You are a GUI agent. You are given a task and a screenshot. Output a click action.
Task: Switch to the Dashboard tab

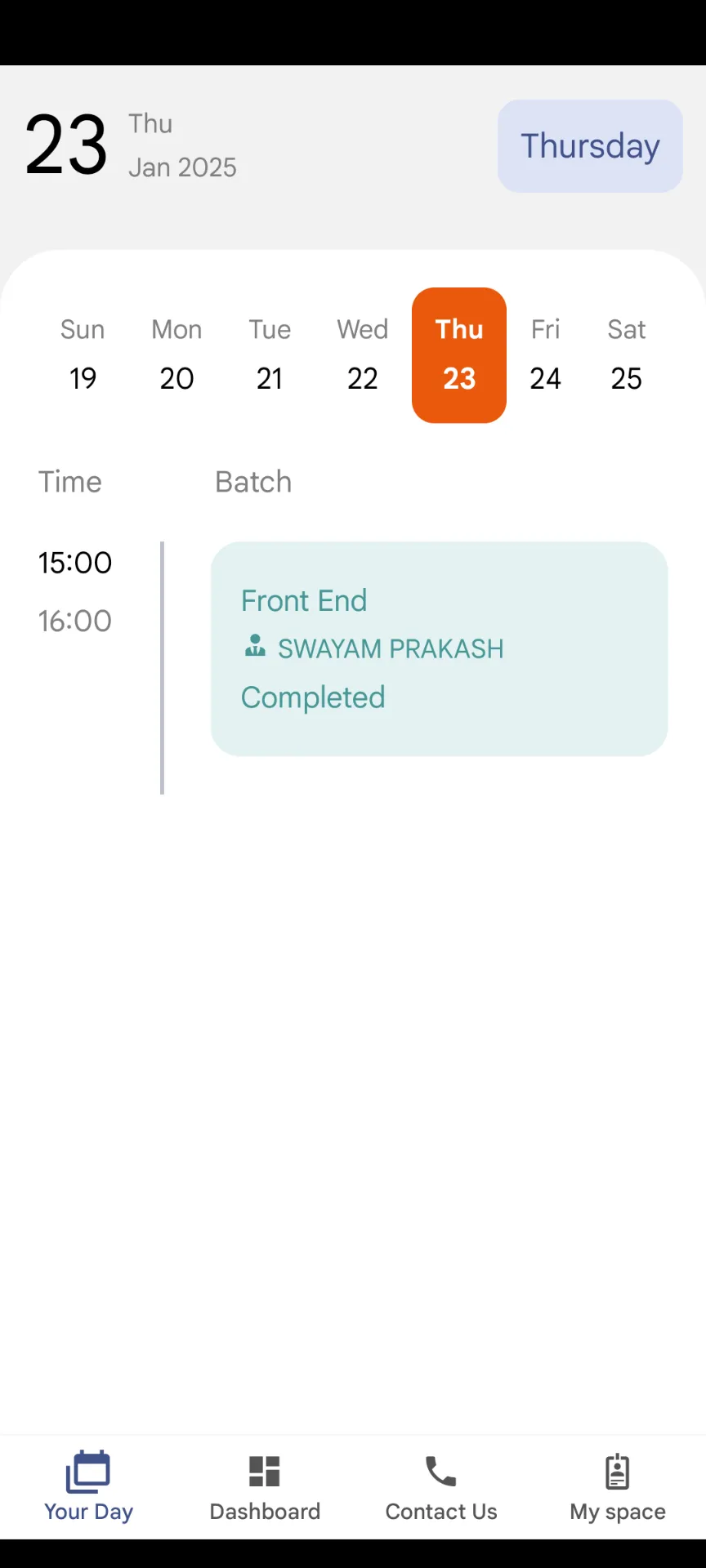265,1487
